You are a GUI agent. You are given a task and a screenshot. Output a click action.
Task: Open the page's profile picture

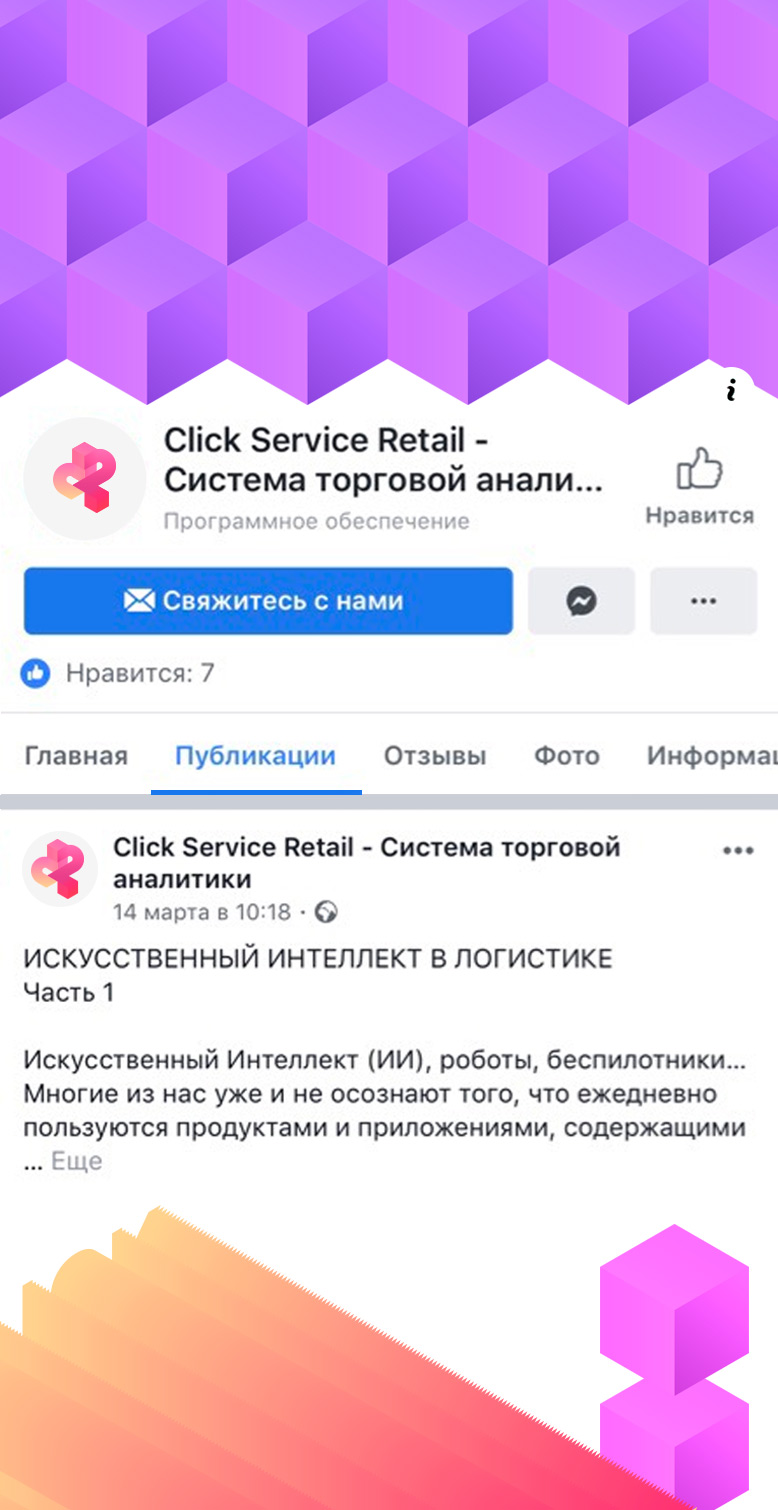point(85,479)
